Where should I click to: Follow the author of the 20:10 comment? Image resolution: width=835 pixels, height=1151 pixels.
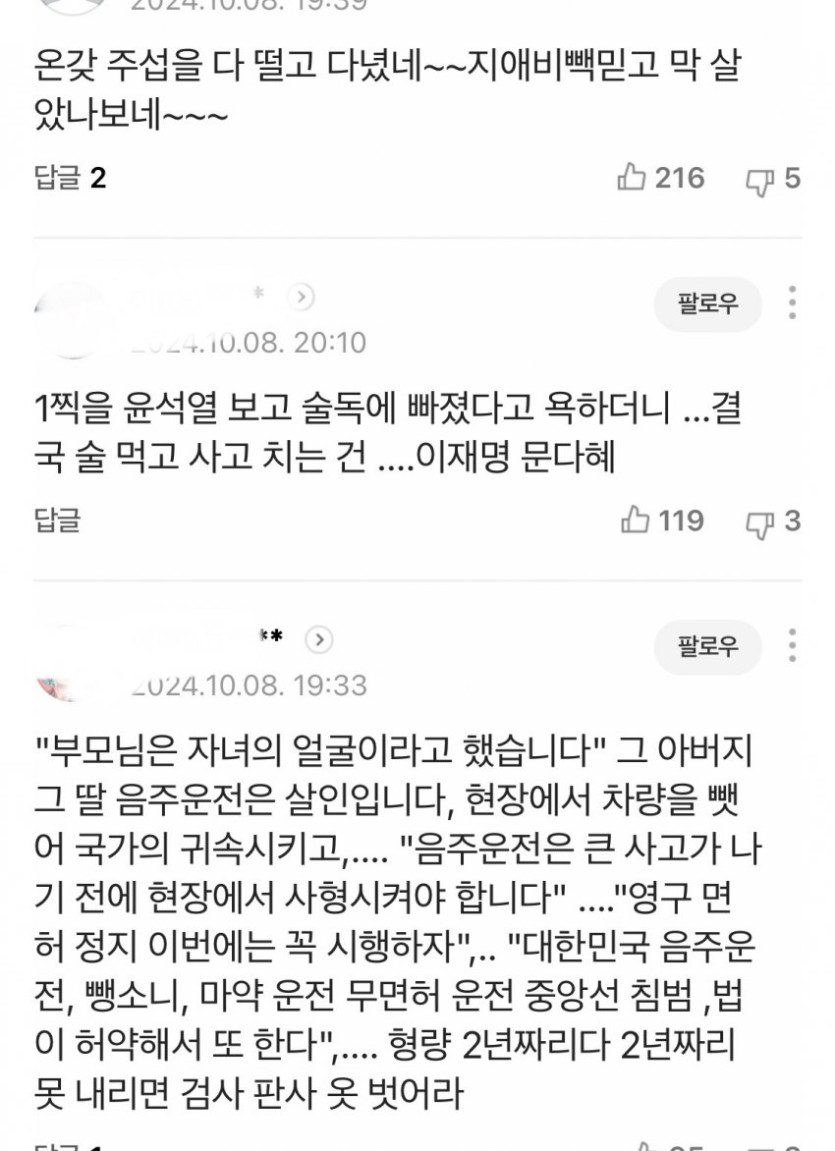click(708, 304)
